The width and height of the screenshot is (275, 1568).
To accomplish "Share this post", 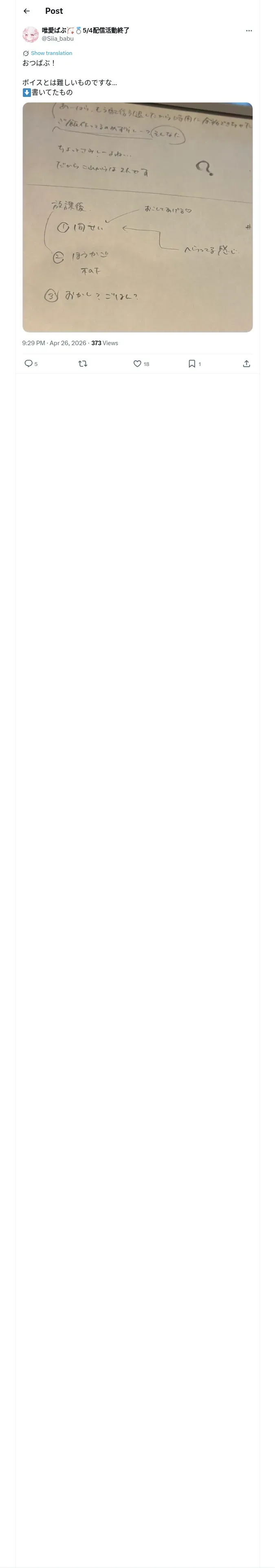I will [x=246, y=364].
